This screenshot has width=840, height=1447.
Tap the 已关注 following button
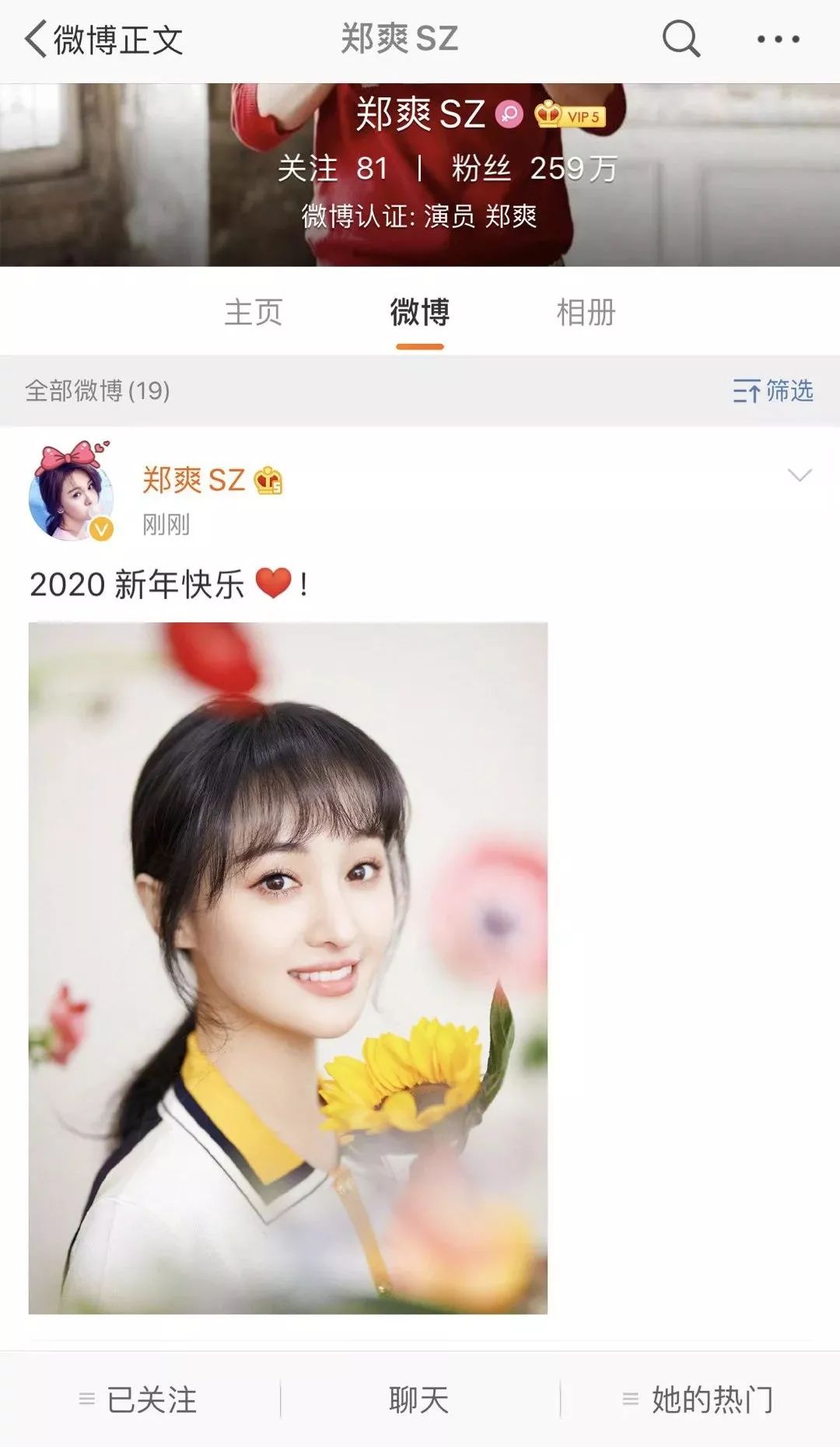coord(140,1400)
